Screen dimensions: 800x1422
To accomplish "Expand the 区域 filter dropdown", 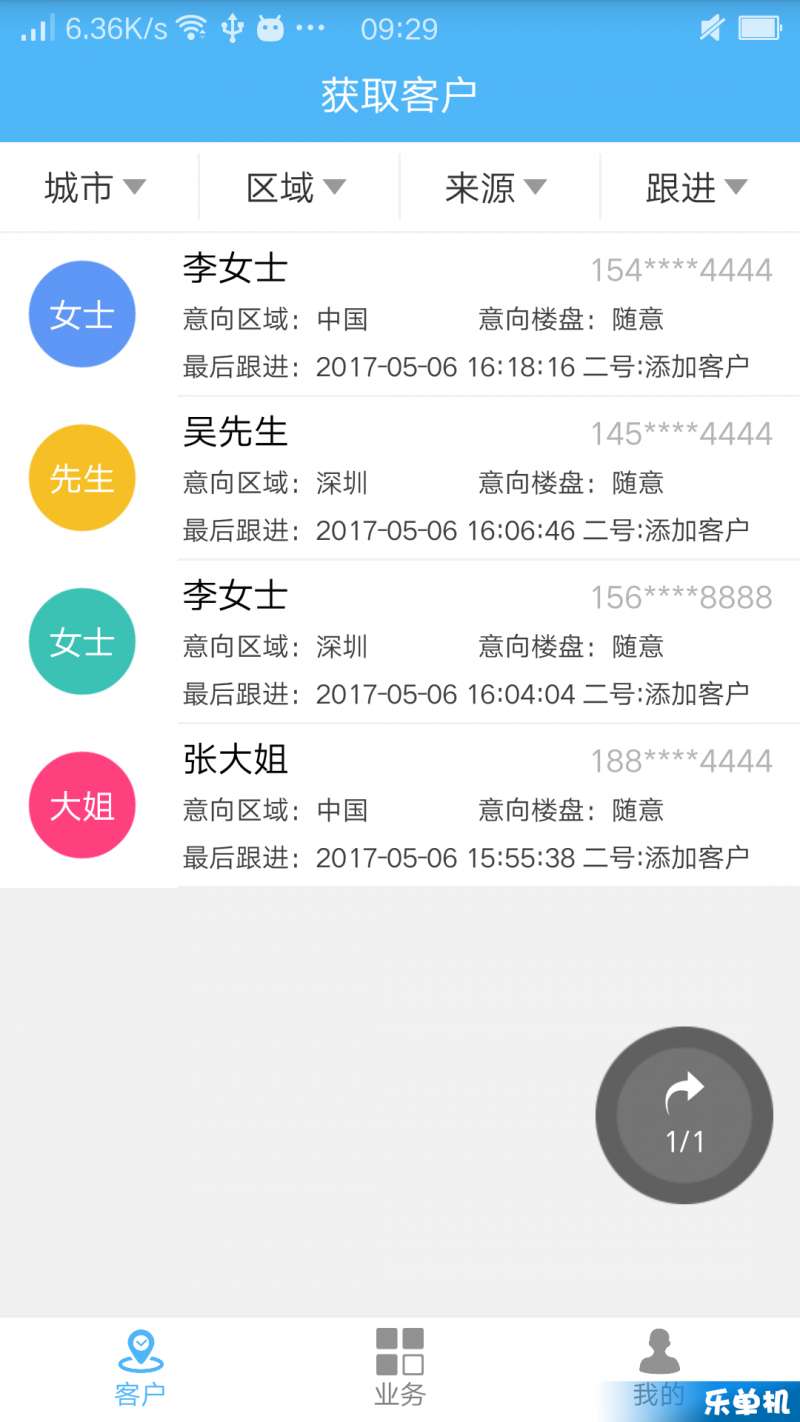I will (298, 187).
